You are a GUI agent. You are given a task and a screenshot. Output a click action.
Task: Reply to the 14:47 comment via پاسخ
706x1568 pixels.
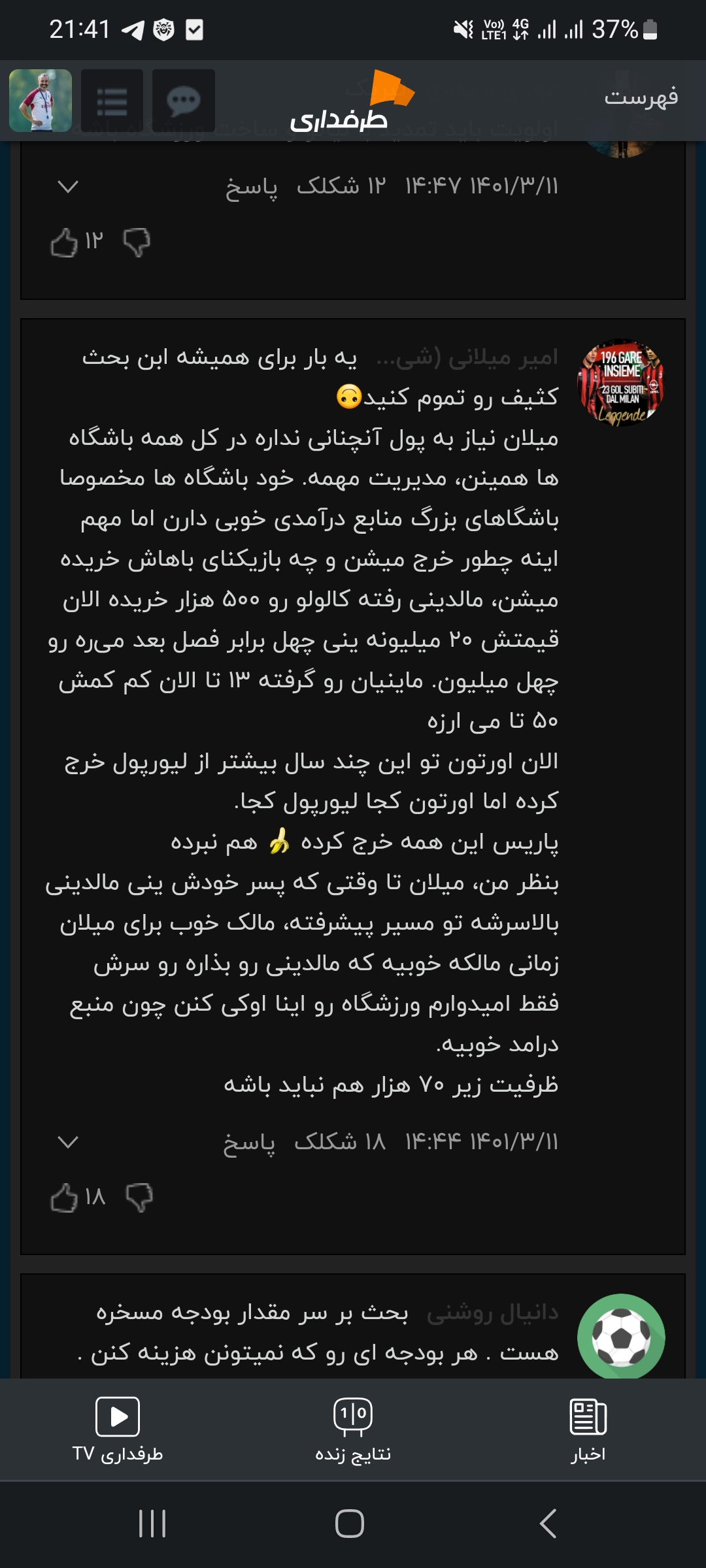coord(252,187)
